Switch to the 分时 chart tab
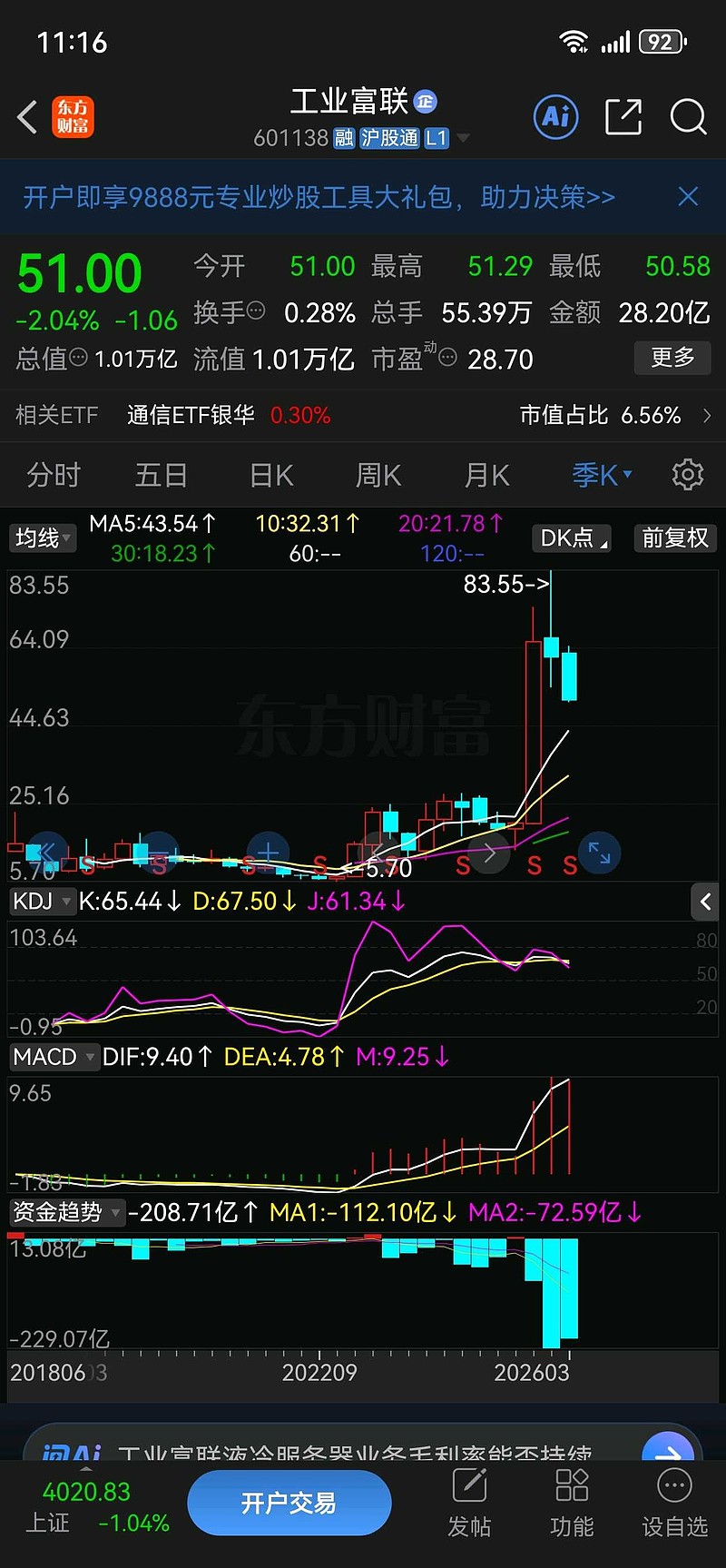 point(54,475)
